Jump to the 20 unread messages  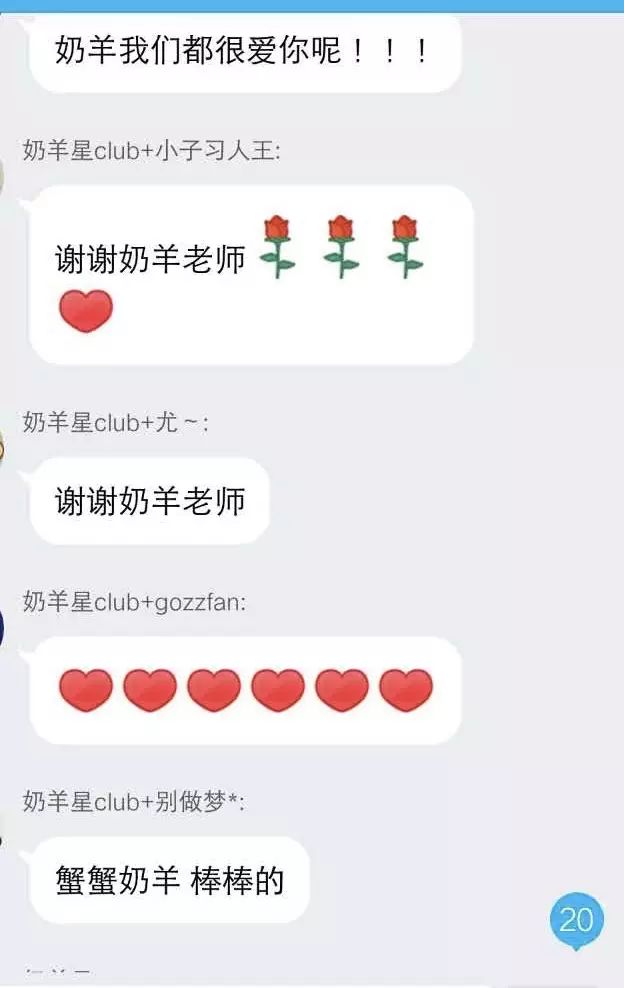tap(577, 920)
